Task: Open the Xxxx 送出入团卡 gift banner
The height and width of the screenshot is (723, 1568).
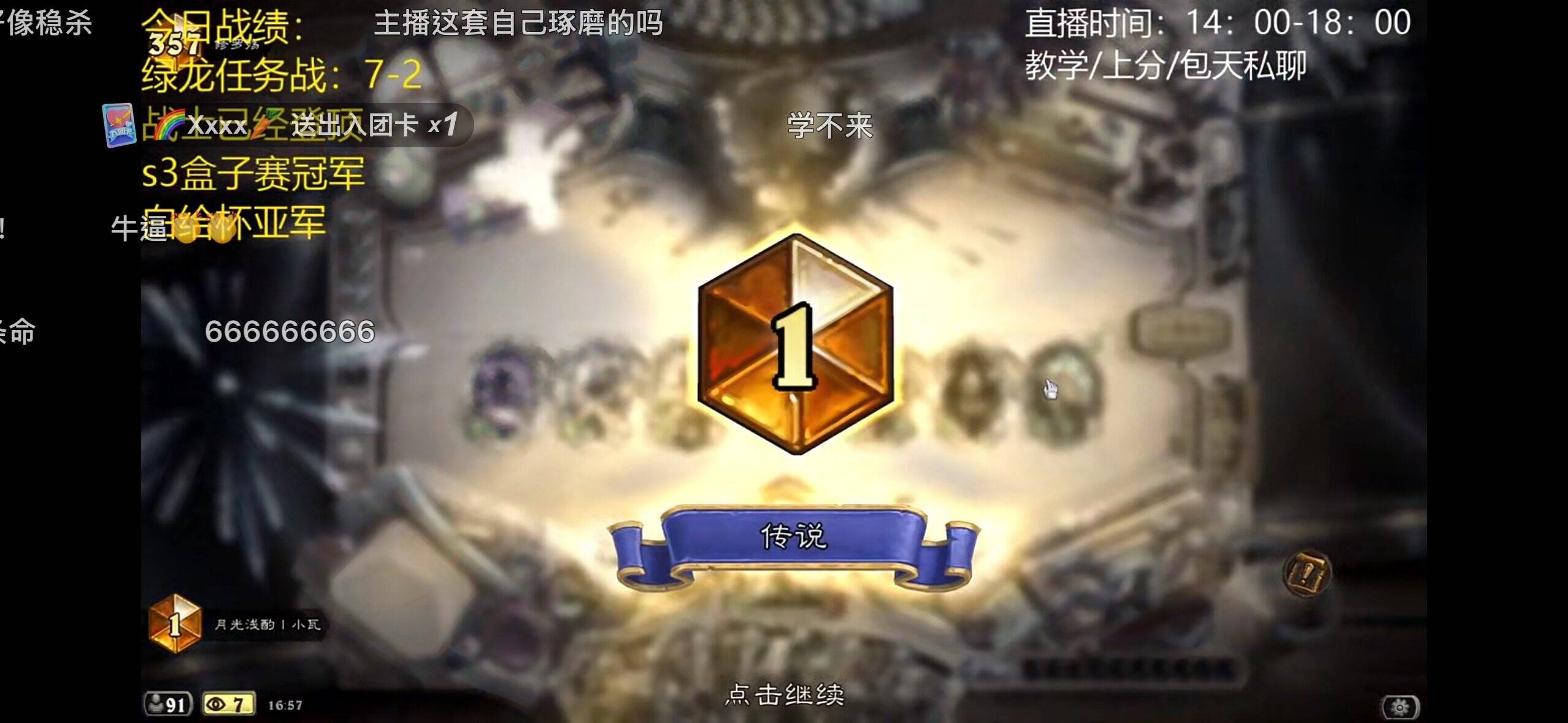Action: click(x=288, y=126)
